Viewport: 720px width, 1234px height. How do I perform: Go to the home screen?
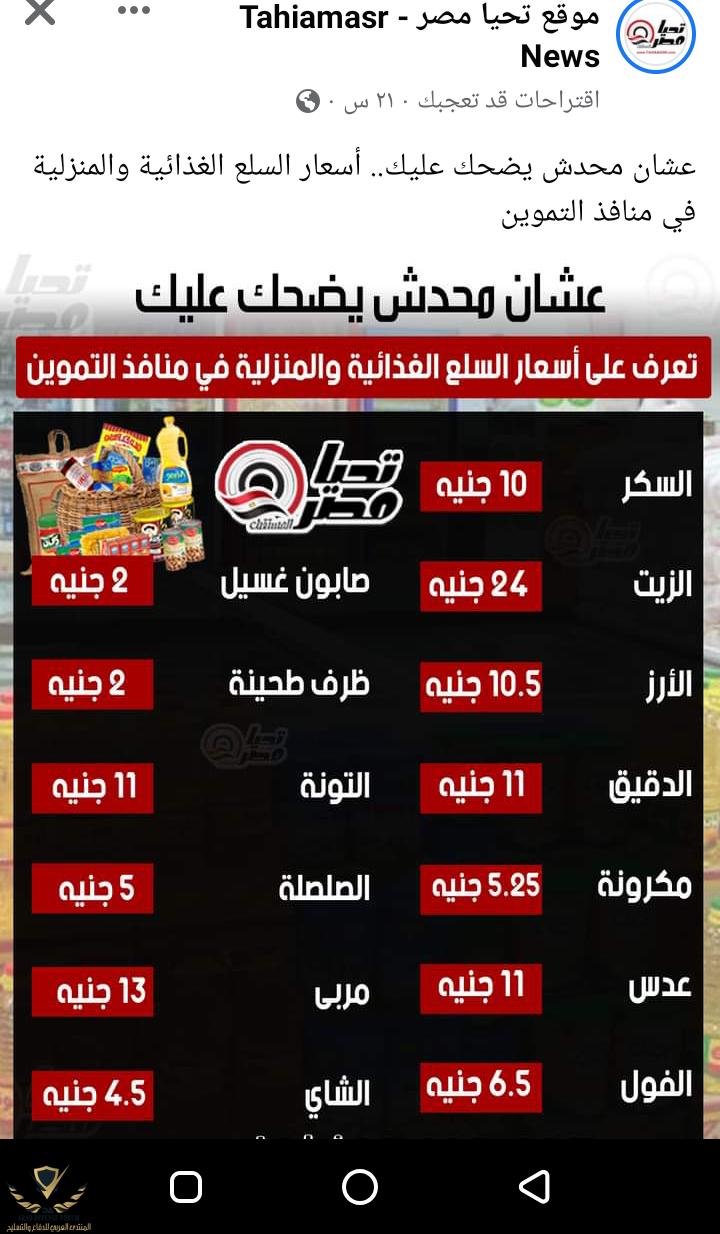click(x=360, y=1187)
